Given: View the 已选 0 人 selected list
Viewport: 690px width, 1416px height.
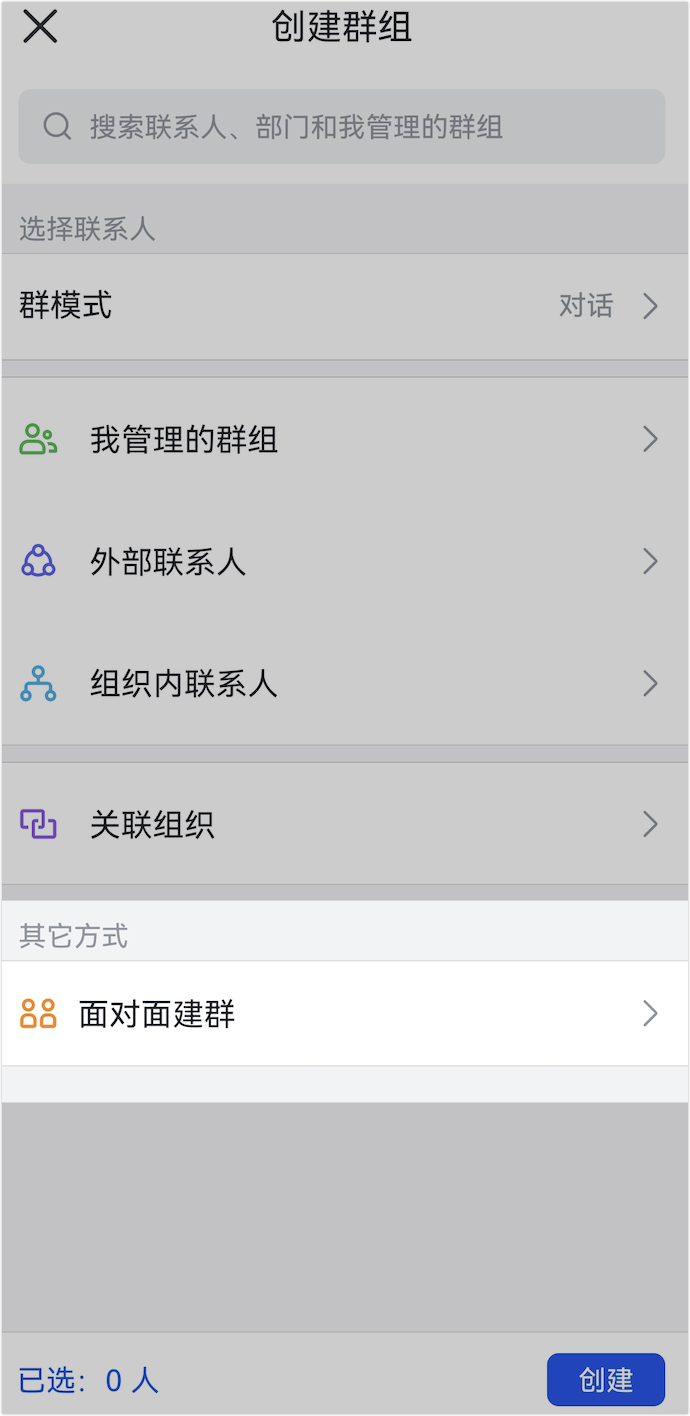Looking at the screenshot, I should pyautogui.click(x=89, y=1381).
